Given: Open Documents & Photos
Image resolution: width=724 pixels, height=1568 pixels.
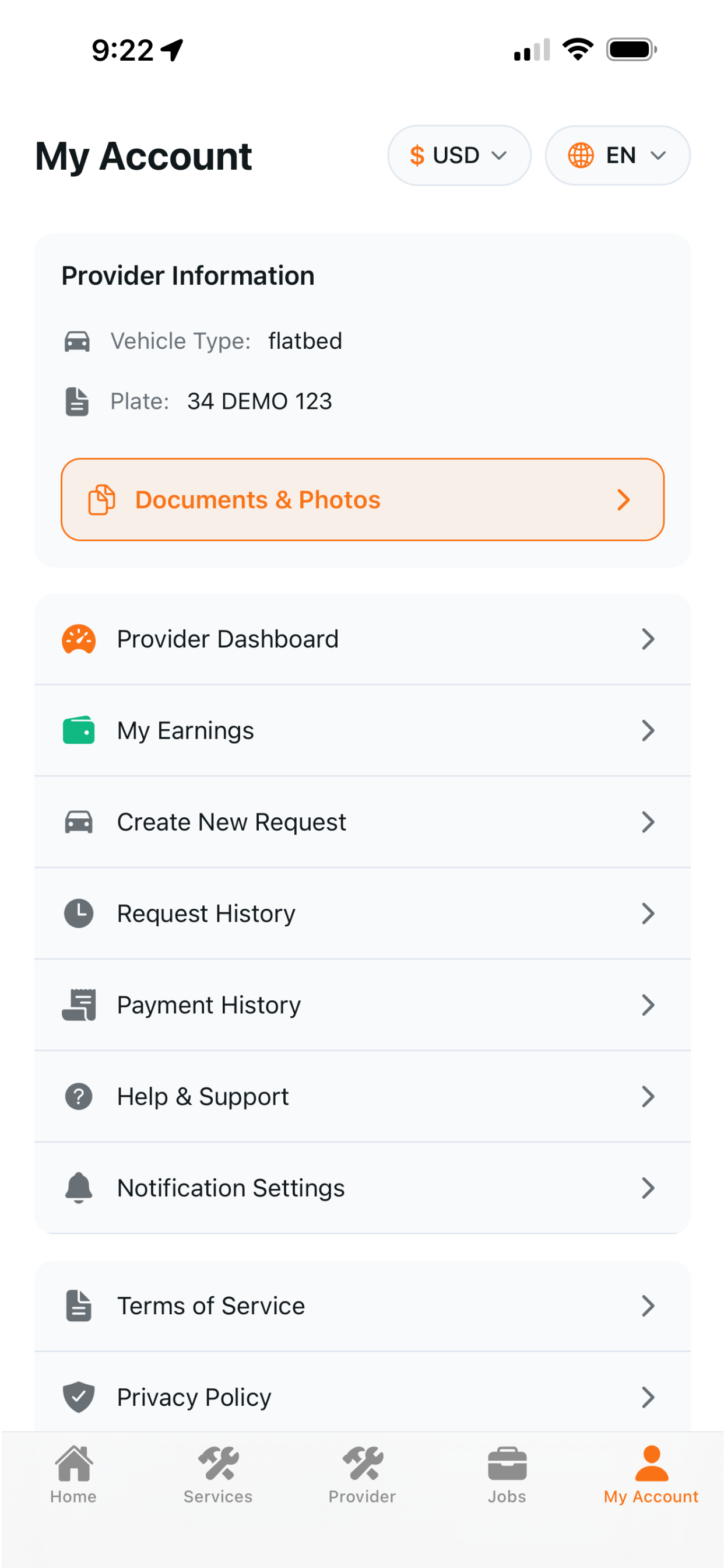Looking at the screenshot, I should tap(362, 499).
